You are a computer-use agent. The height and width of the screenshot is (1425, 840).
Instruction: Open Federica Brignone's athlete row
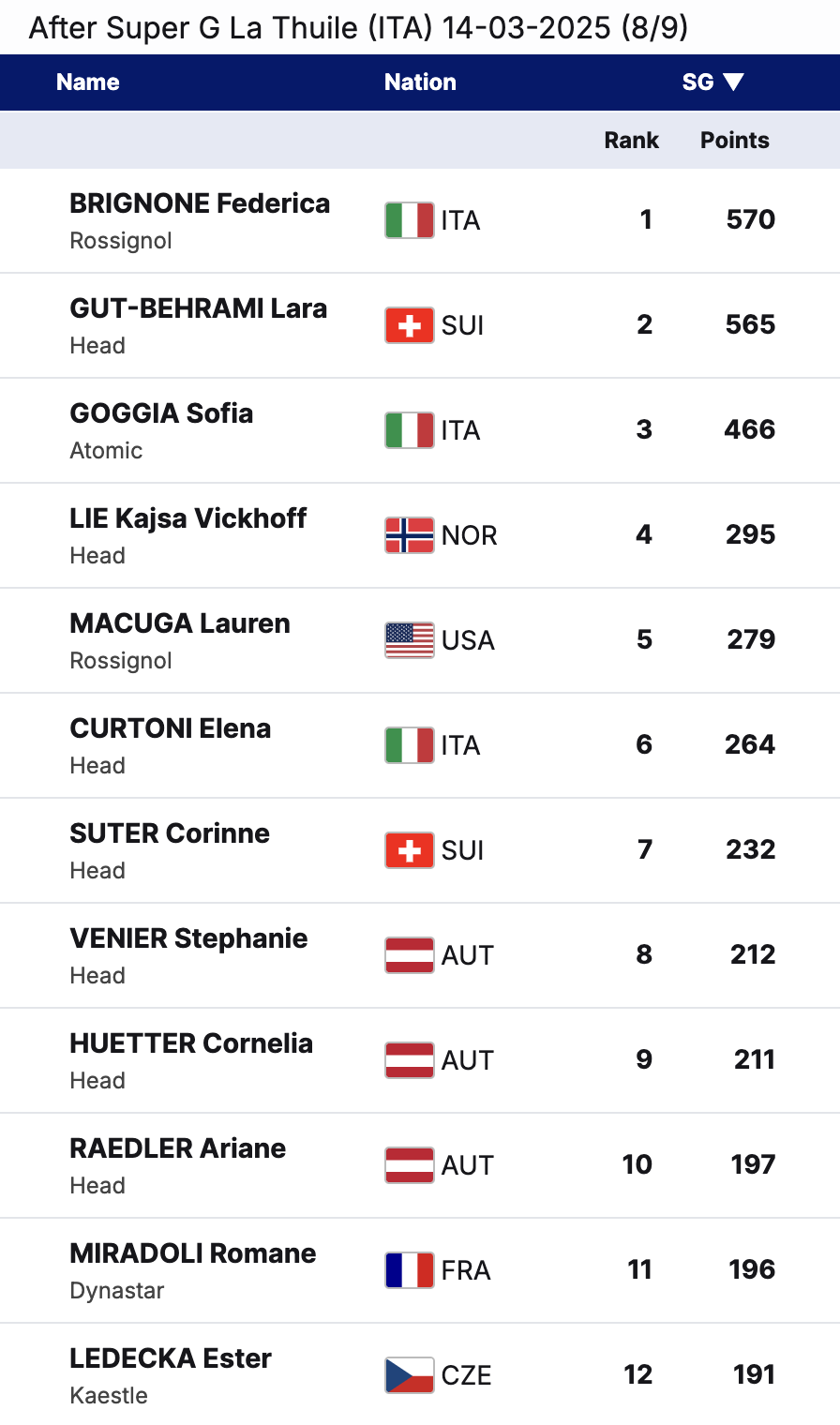point(200,204)
